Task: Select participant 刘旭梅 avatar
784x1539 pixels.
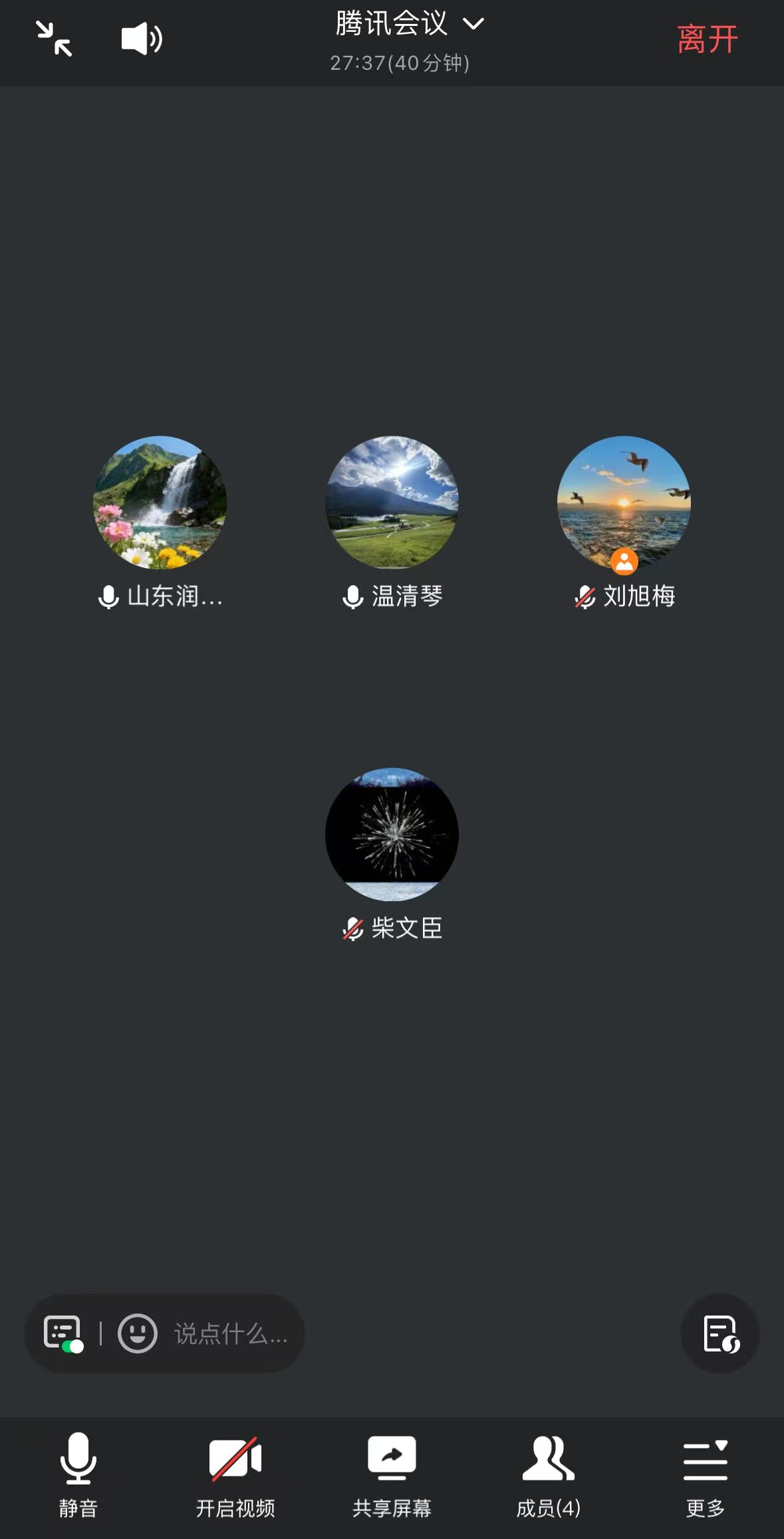Action: coord(624,503)
